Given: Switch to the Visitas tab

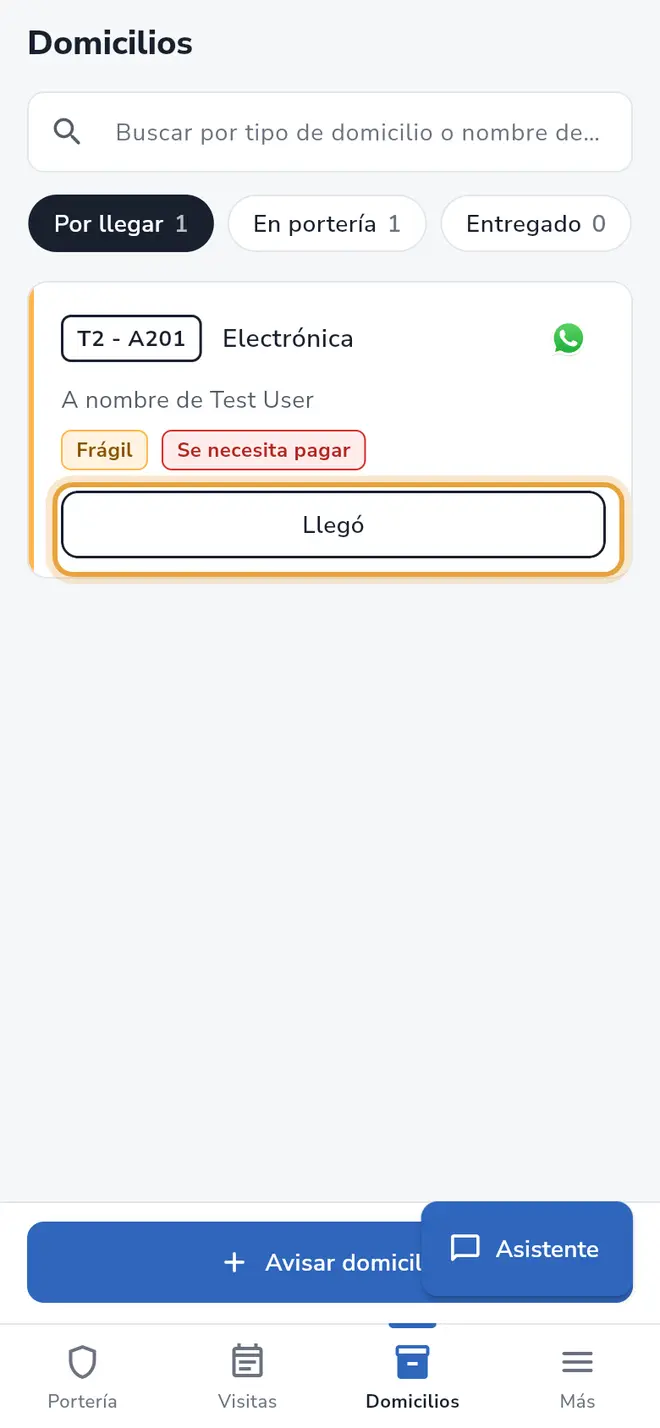Looking at the screenshot, I should click(247, 1377).
